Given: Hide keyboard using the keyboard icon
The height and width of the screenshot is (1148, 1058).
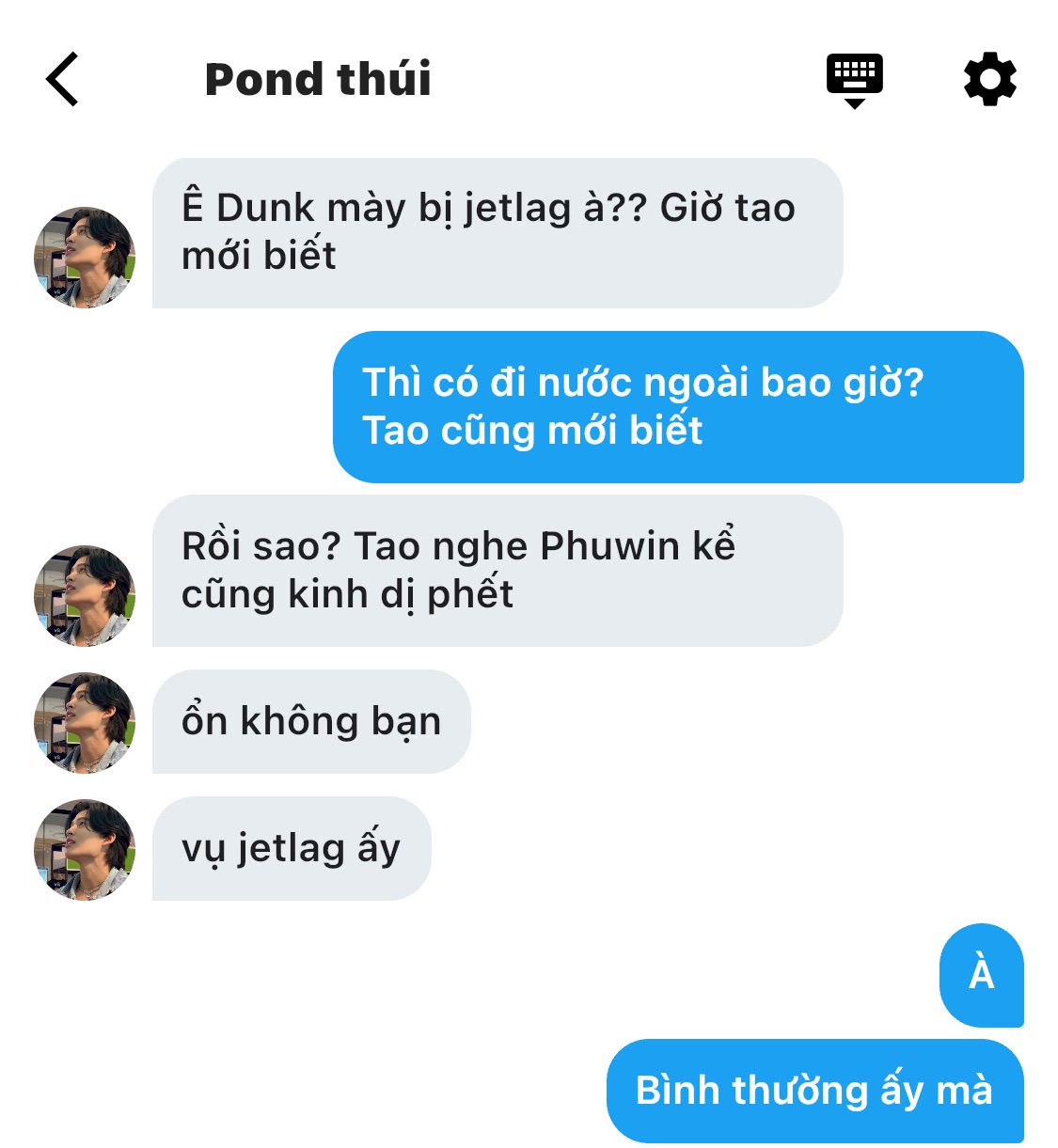Looking at the screenshot, I should click(854, 80).
